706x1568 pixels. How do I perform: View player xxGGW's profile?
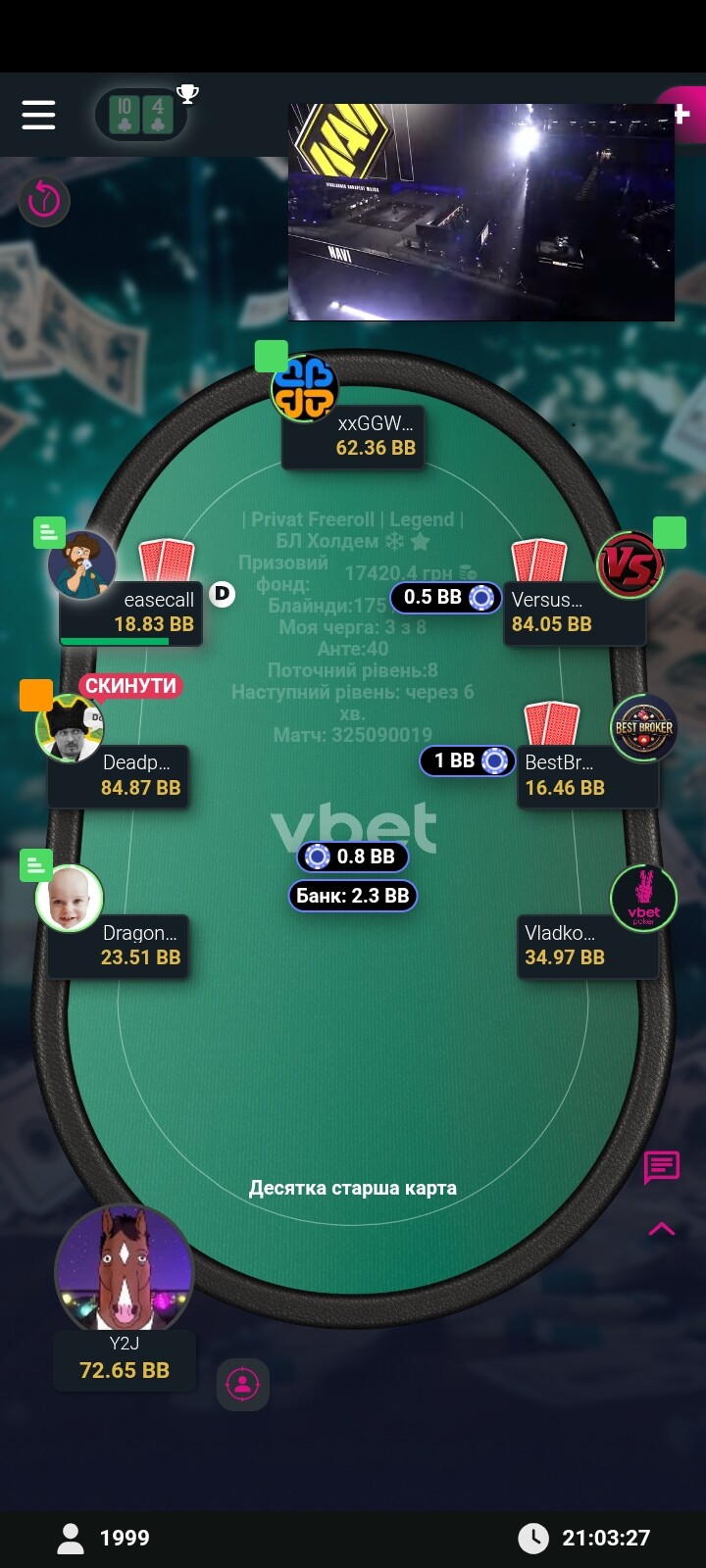tap(305, 388)
